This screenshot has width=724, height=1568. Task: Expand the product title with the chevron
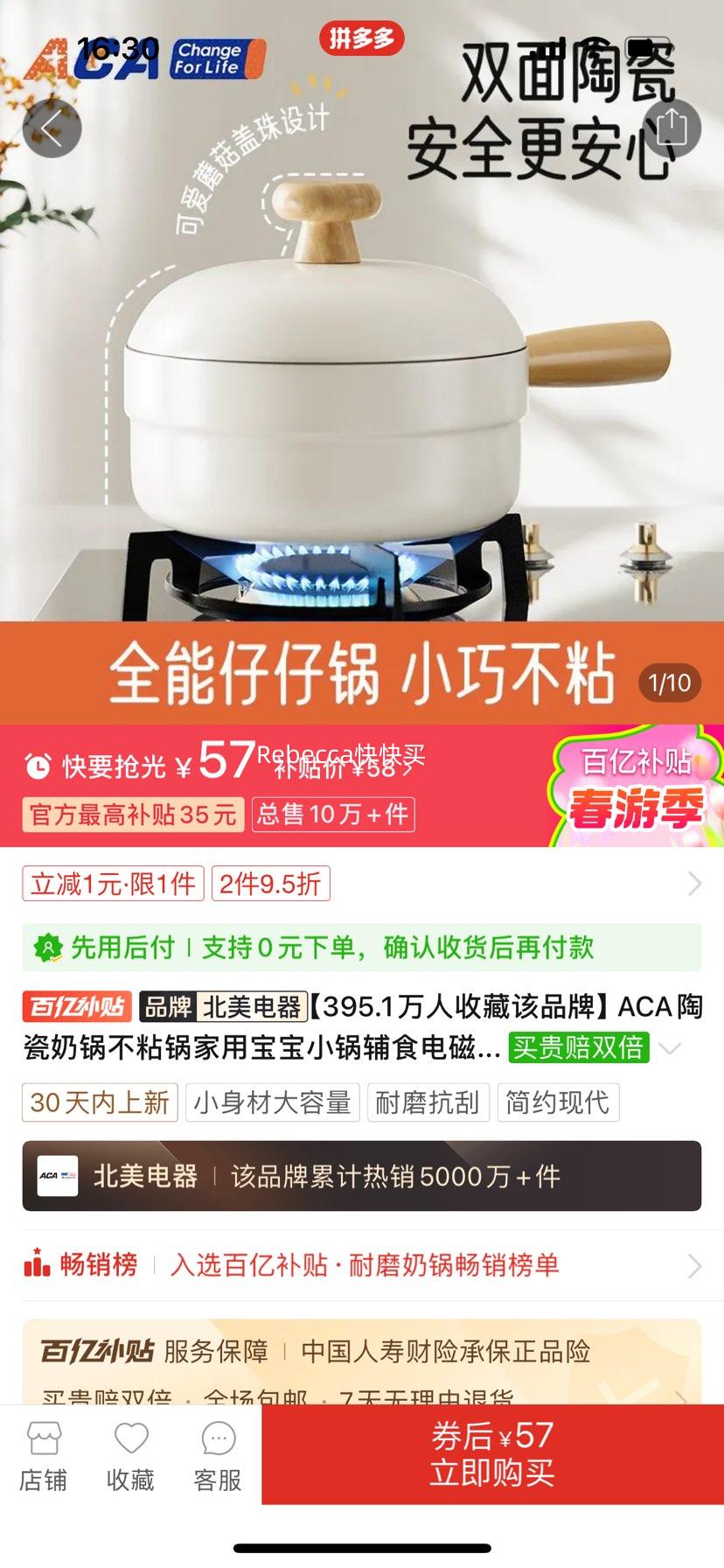(x=671, y=1047)
